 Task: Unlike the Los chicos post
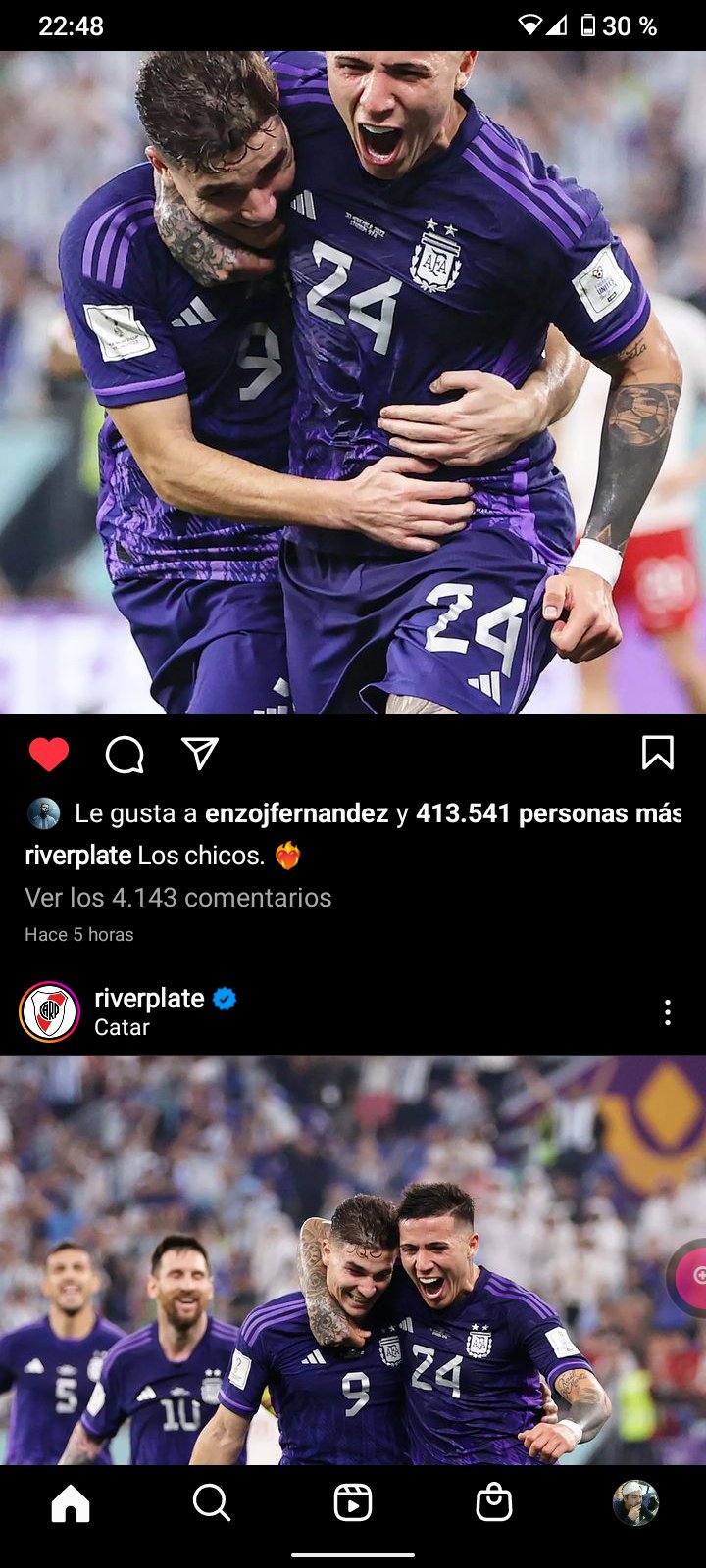49,755
